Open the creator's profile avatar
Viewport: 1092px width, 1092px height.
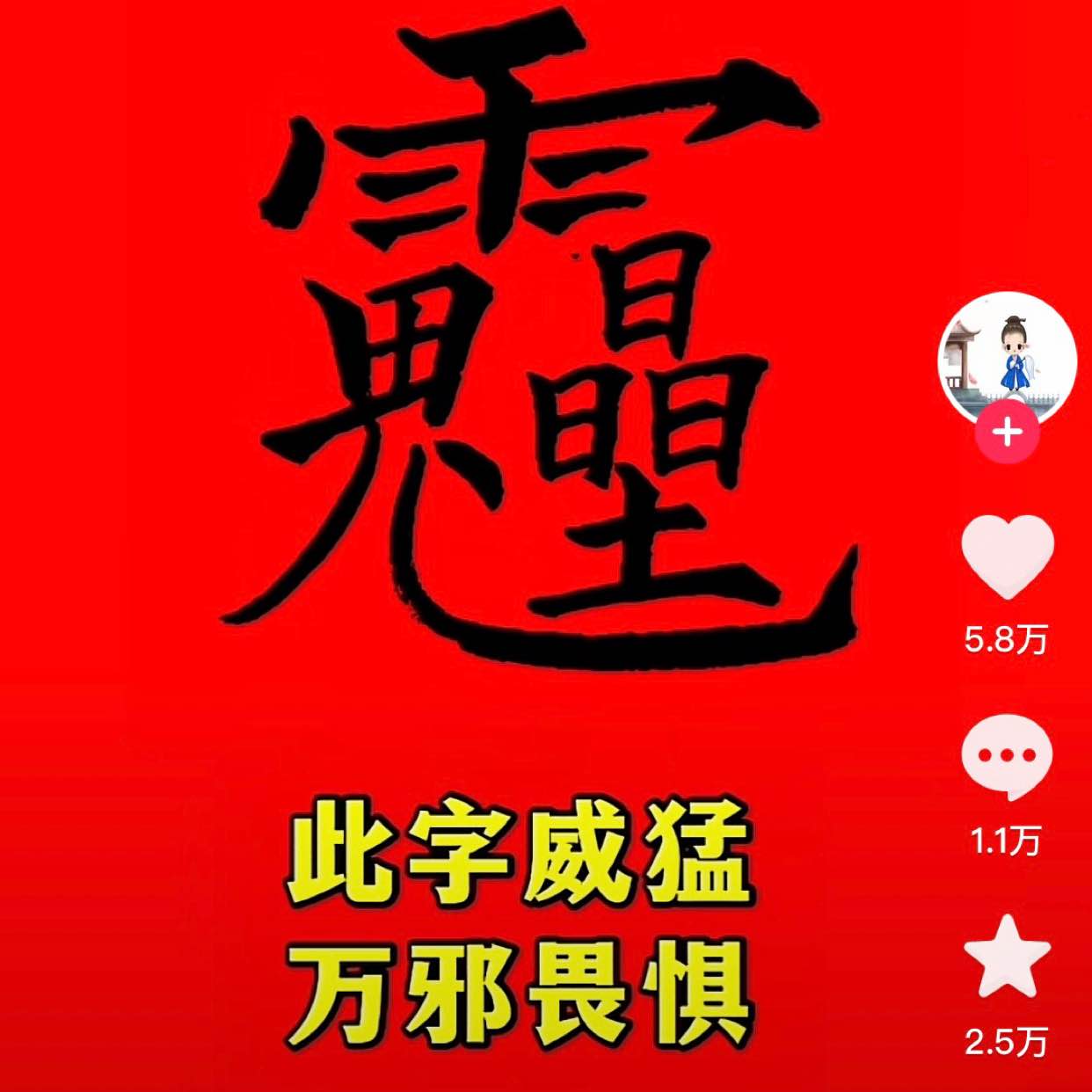[1007, 356]
